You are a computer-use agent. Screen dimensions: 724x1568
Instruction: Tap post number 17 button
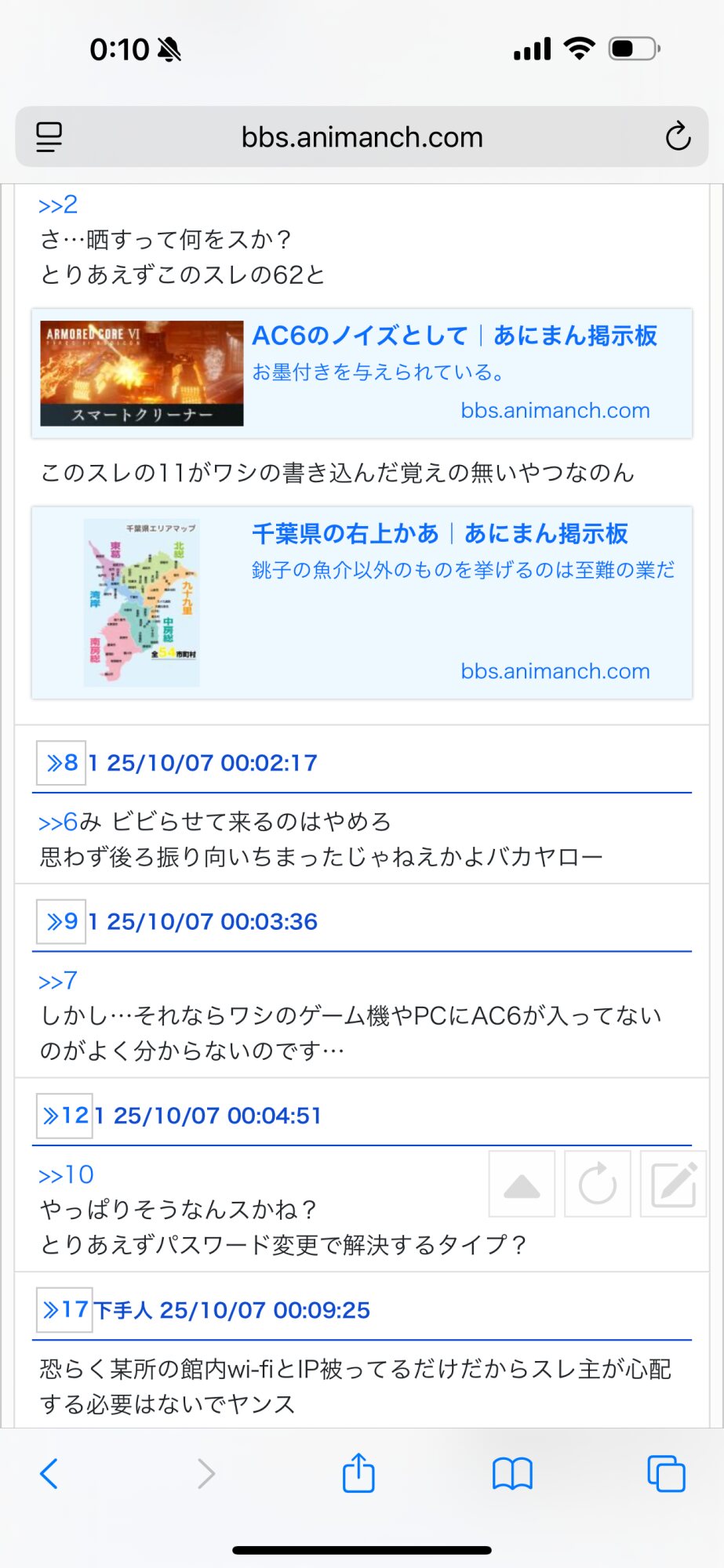click(x=64, y=1310)
